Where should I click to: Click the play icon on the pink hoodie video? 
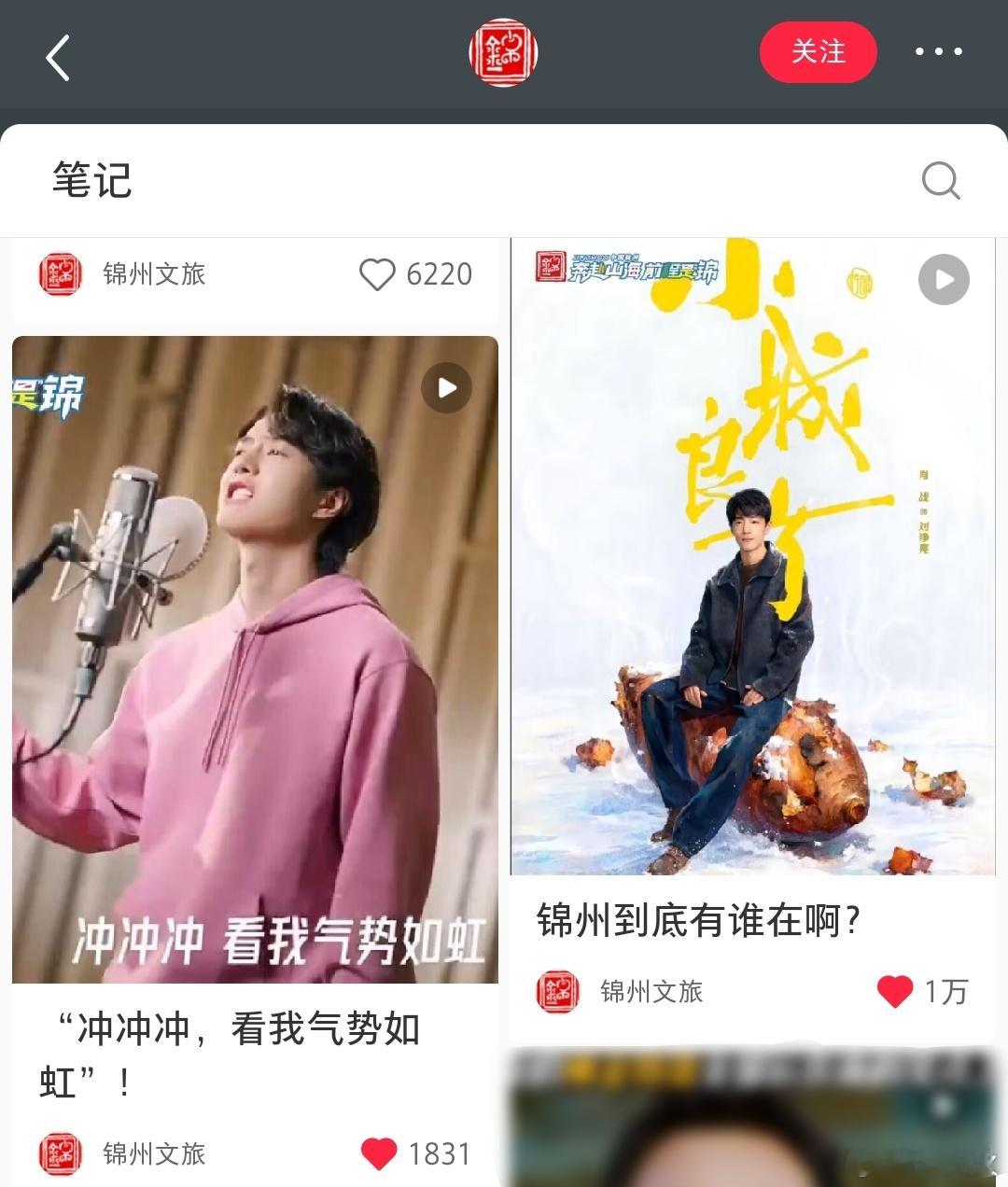446,387
